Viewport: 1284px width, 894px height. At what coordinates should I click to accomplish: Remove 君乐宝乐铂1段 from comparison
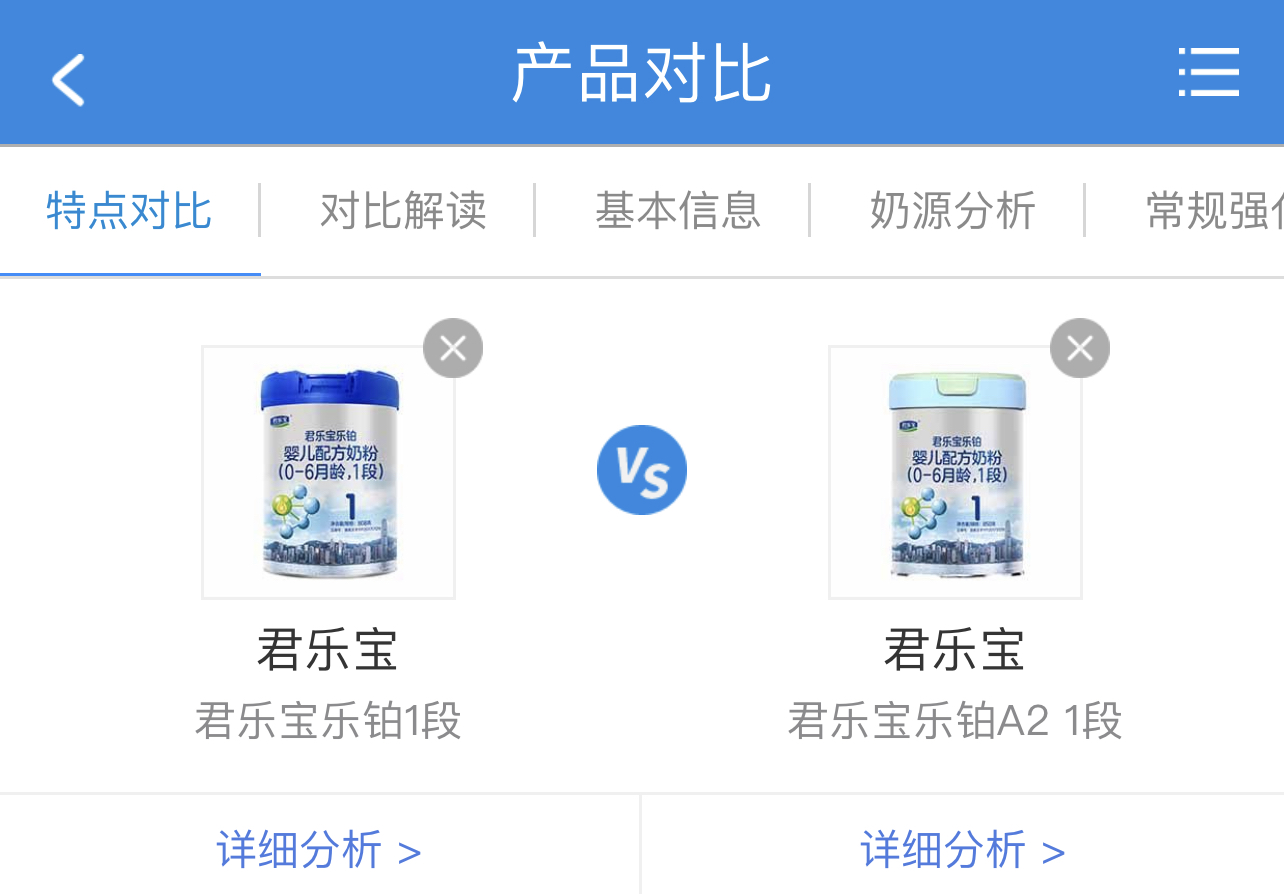coord(453,348)
